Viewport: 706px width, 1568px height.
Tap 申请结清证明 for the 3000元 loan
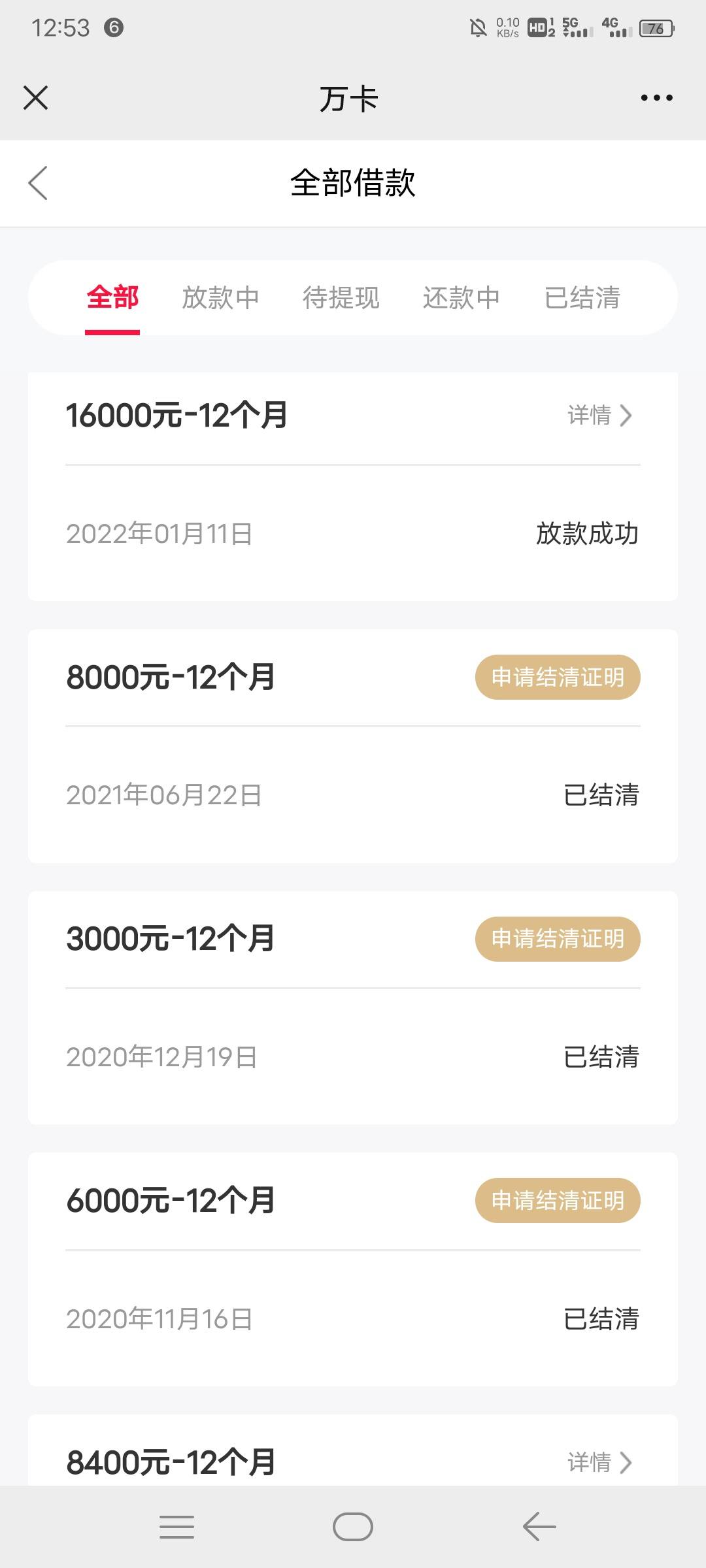558,939
